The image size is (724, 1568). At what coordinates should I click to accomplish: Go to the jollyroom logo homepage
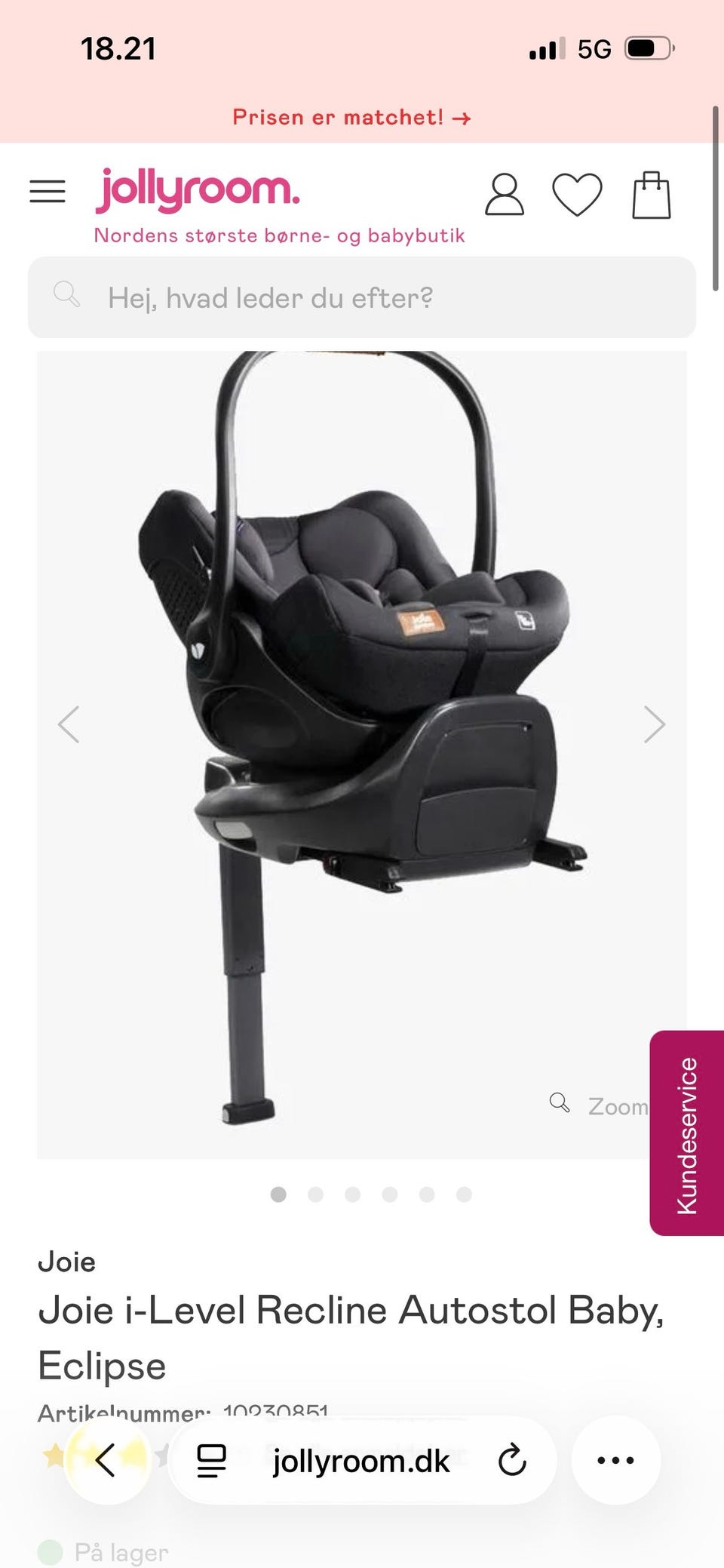(x=198, y=190)
